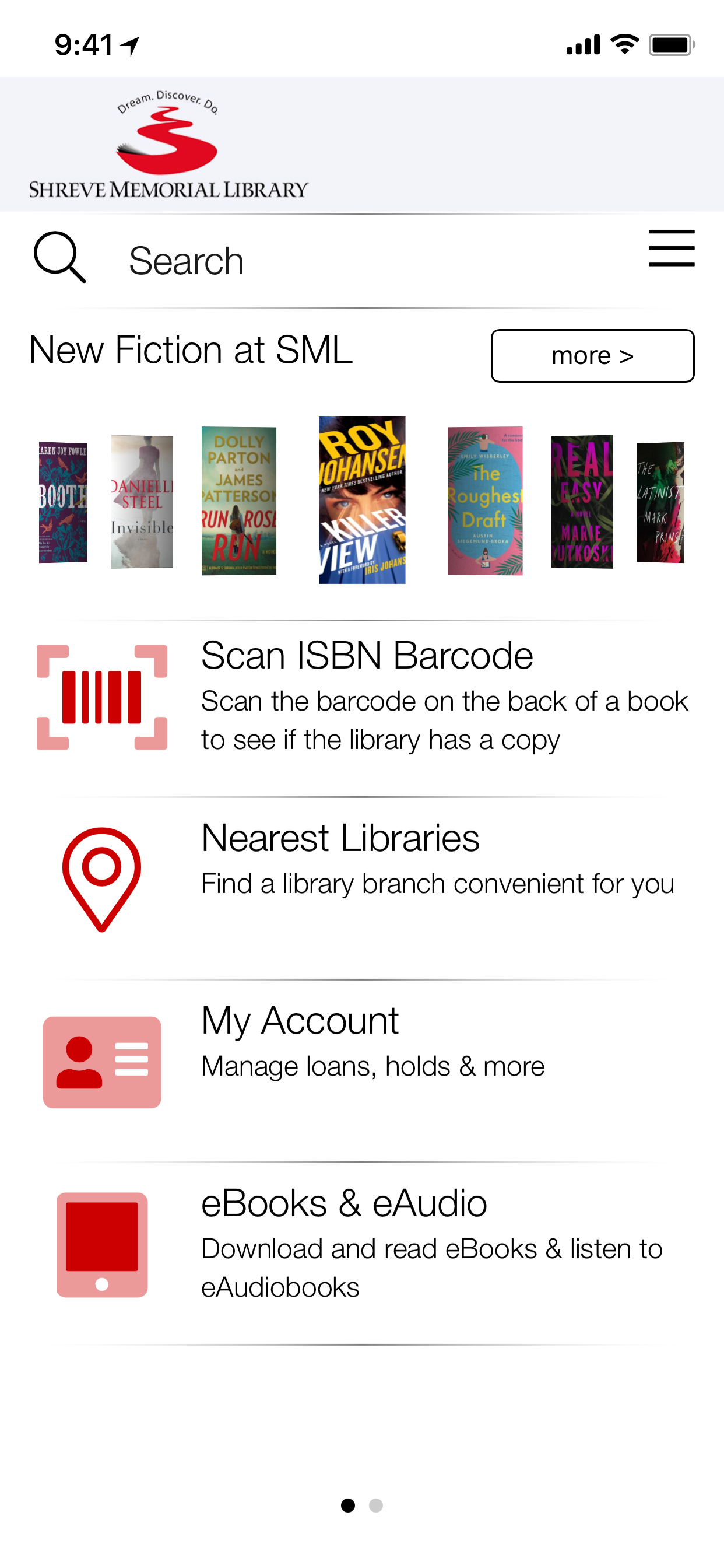The image size is (724, 1568).
Task: Tap the magnifying glass search icon
Action: point(59,257)
